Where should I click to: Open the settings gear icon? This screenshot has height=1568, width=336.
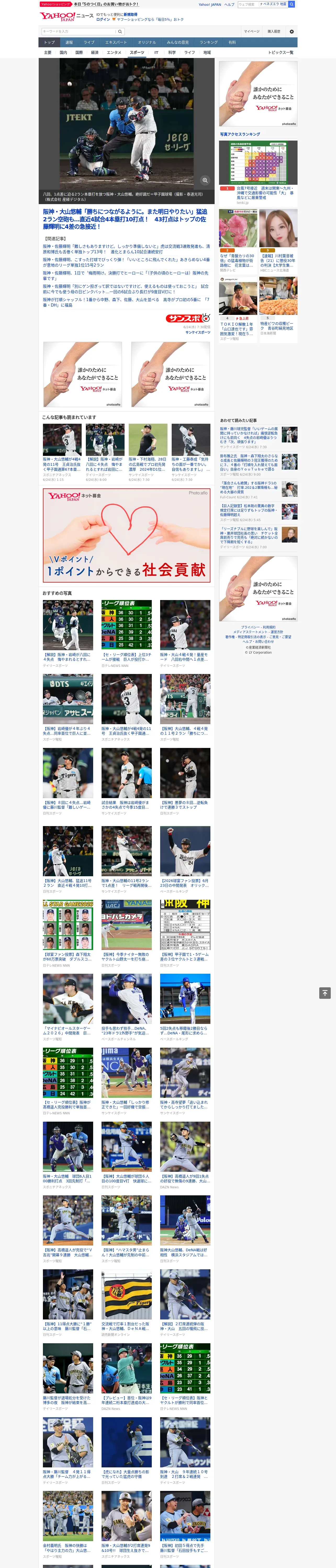292,32
